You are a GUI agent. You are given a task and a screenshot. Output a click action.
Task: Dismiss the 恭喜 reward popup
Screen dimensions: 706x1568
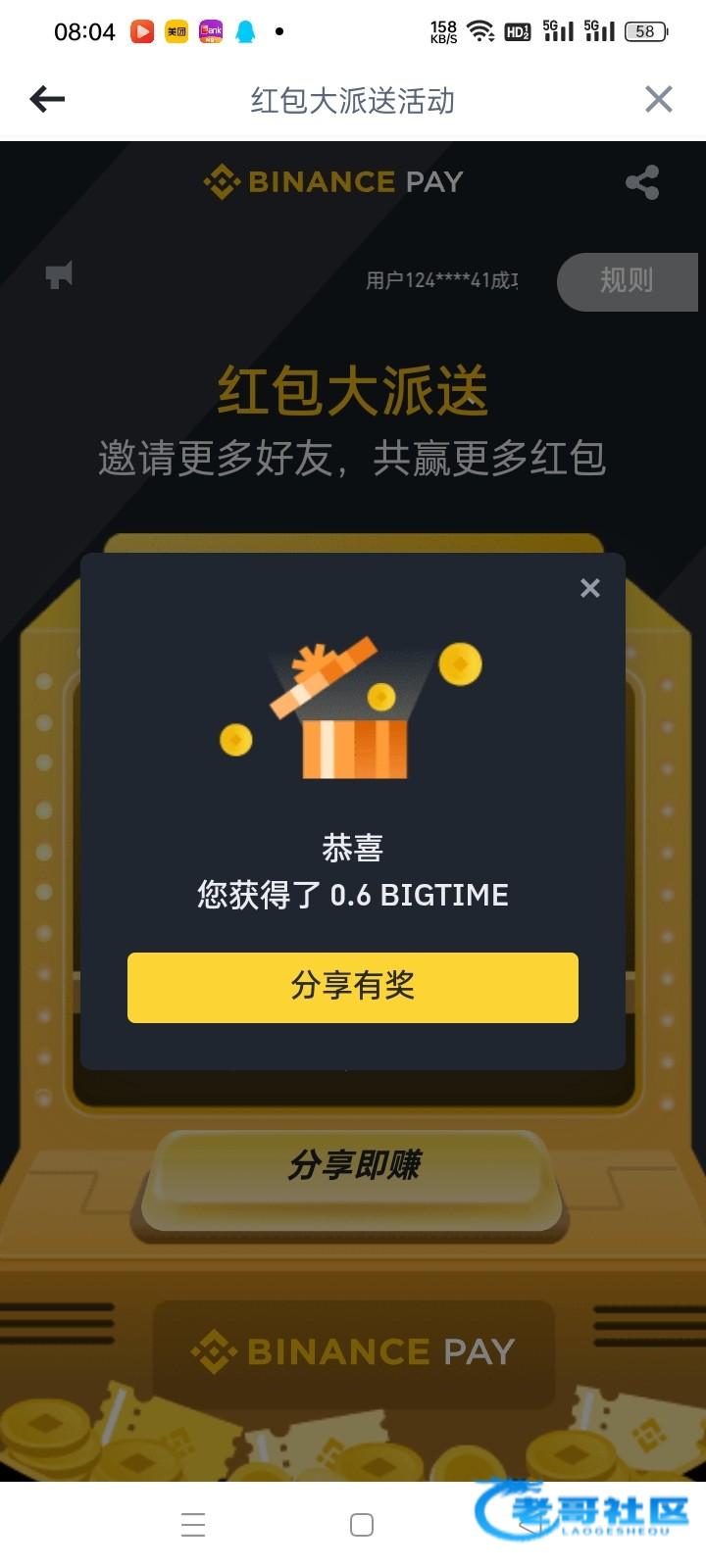(x=589, y=588)
